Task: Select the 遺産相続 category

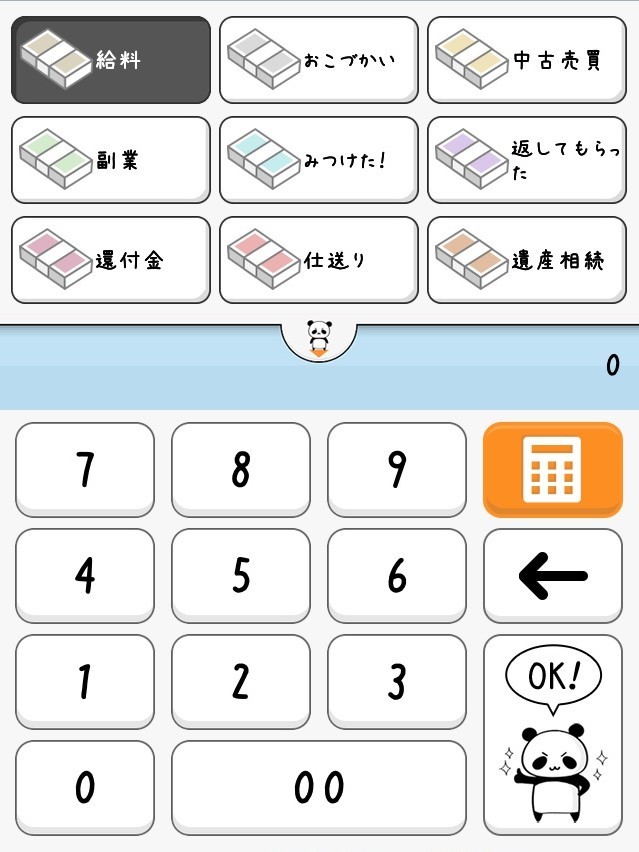Action: pyautogui.click(x=527, y=260)
